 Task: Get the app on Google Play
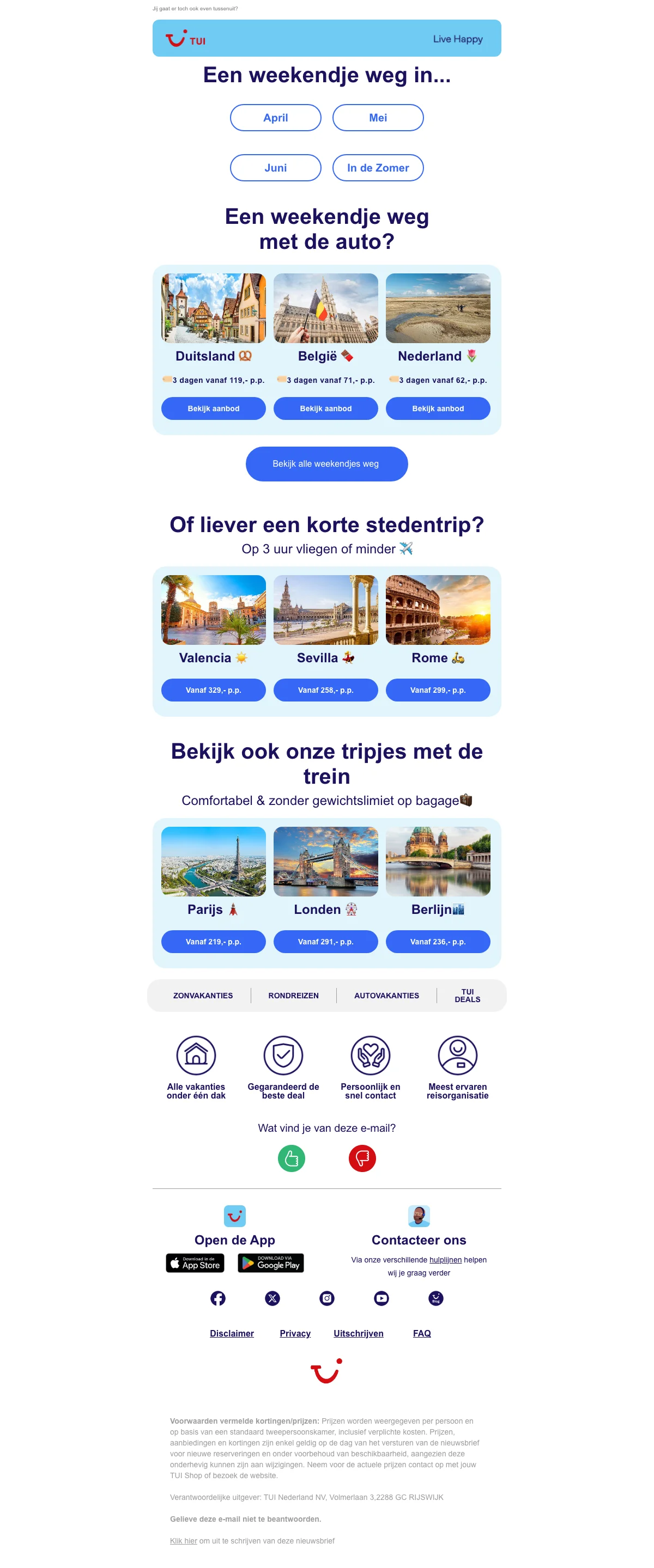coord(270,1263)
